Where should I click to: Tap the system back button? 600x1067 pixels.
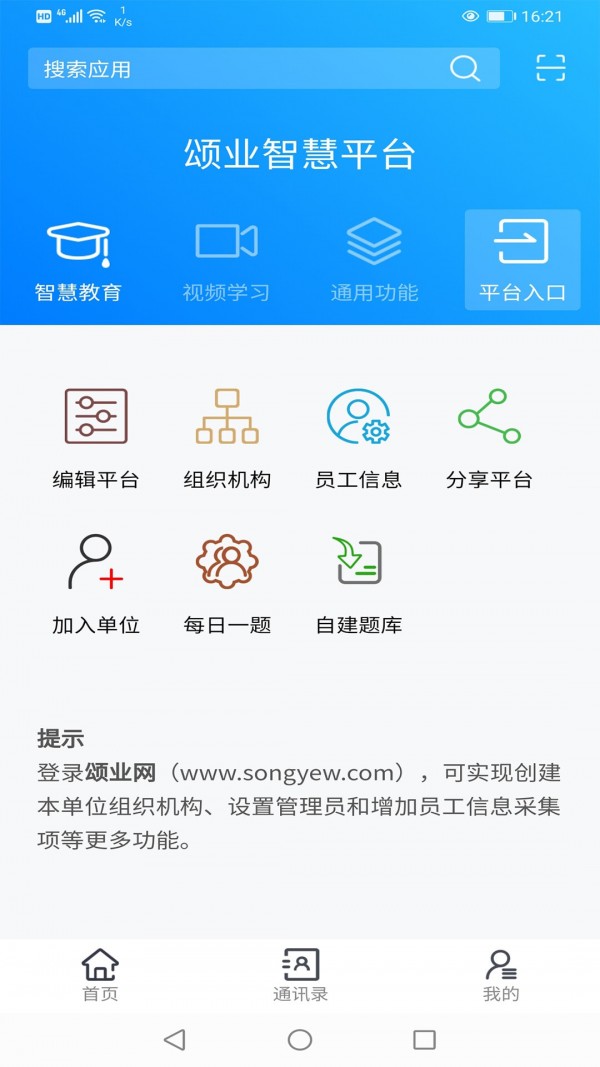click(x=175, y=1040)
